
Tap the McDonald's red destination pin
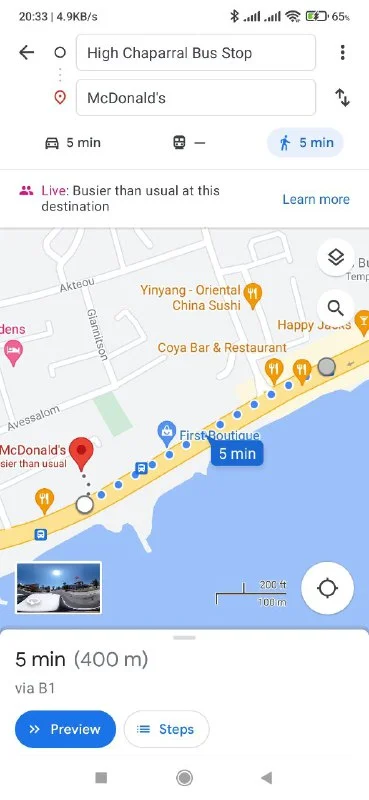click(x=81, y=454)
